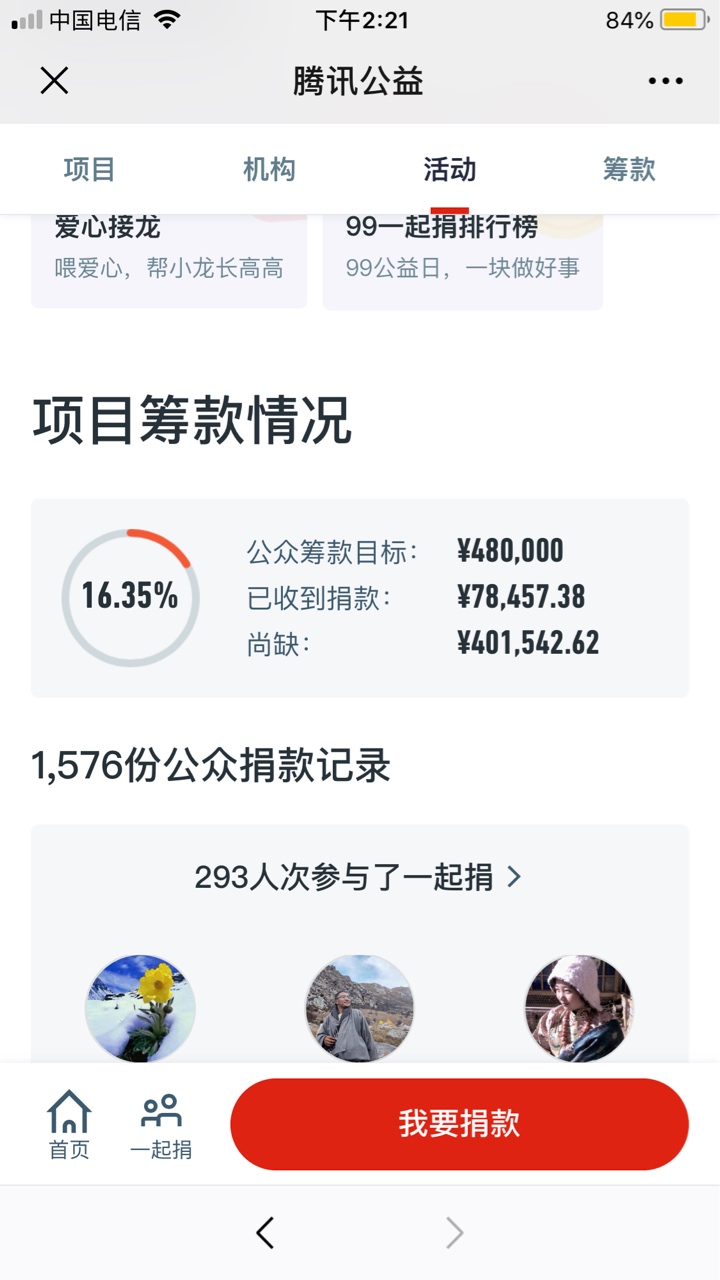View 293人次参与了一起捐 details
This screenshot has height=1280, width=720.
[358, 877]
